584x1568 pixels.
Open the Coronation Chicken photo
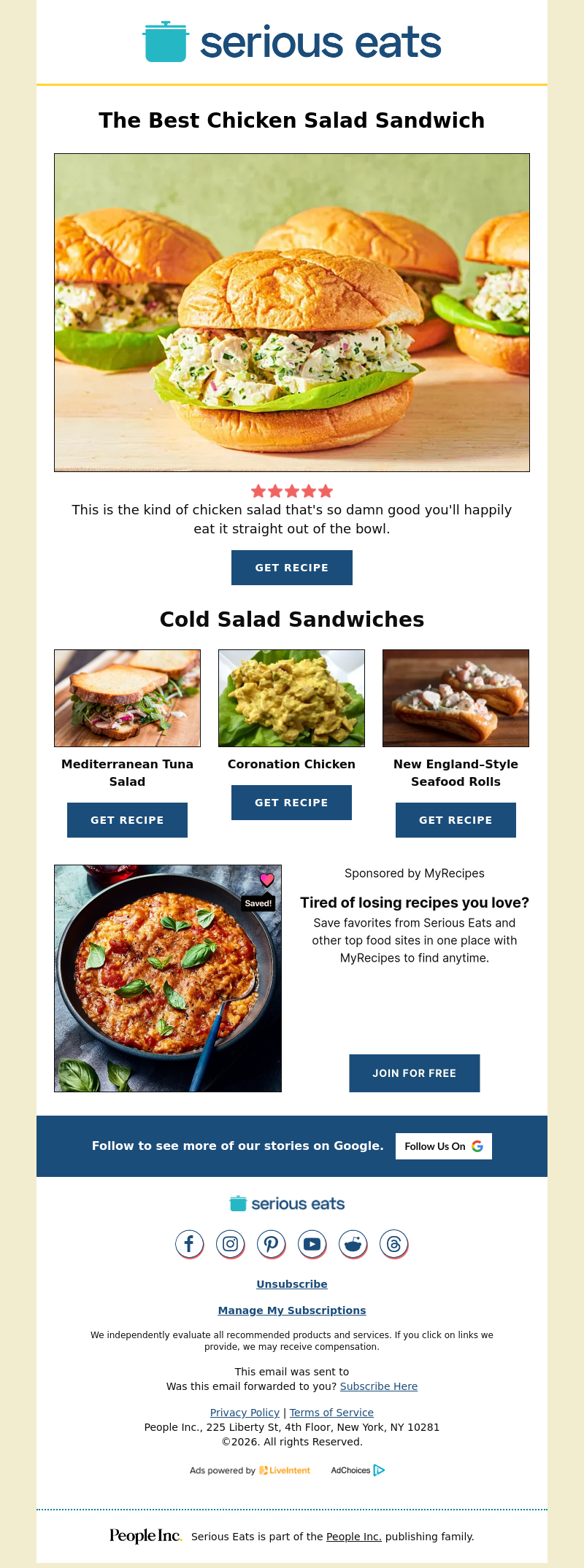coord(291,698)
